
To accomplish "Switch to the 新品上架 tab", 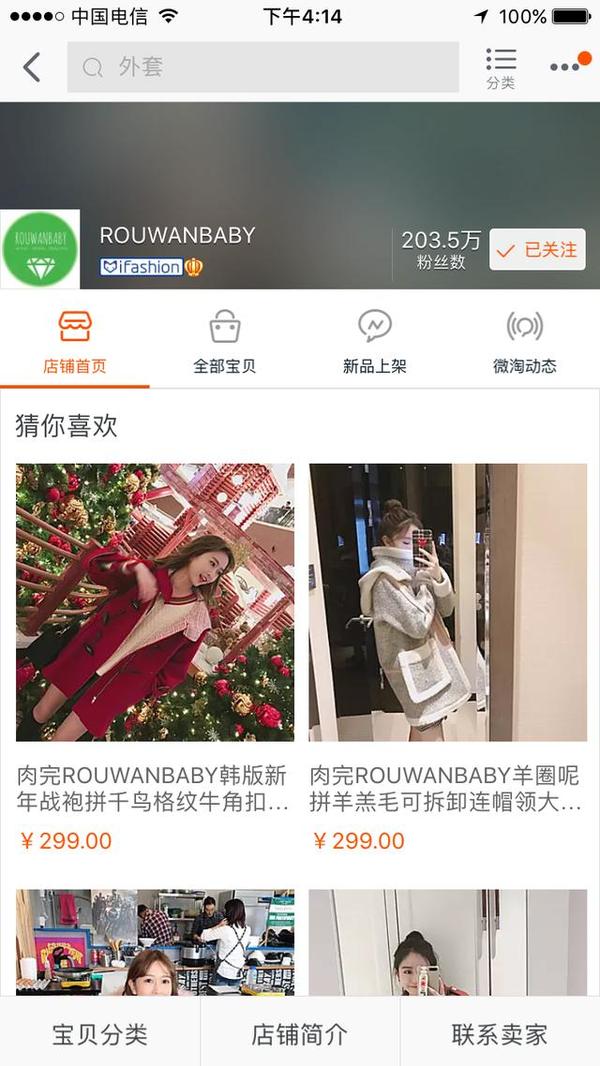I will click(x=375, y=342).
